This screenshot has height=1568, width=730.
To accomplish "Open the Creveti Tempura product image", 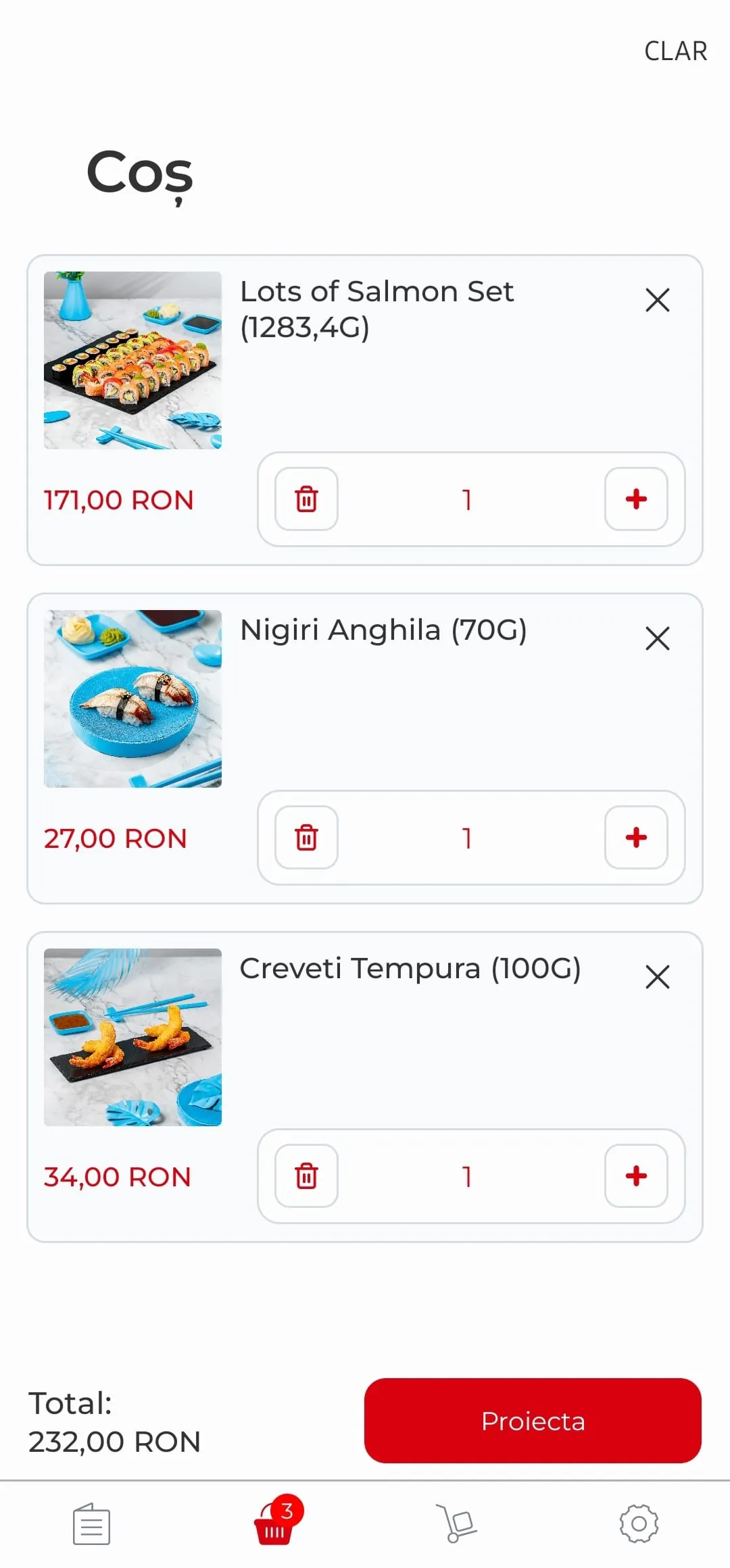I will [x=132, y=1037].
